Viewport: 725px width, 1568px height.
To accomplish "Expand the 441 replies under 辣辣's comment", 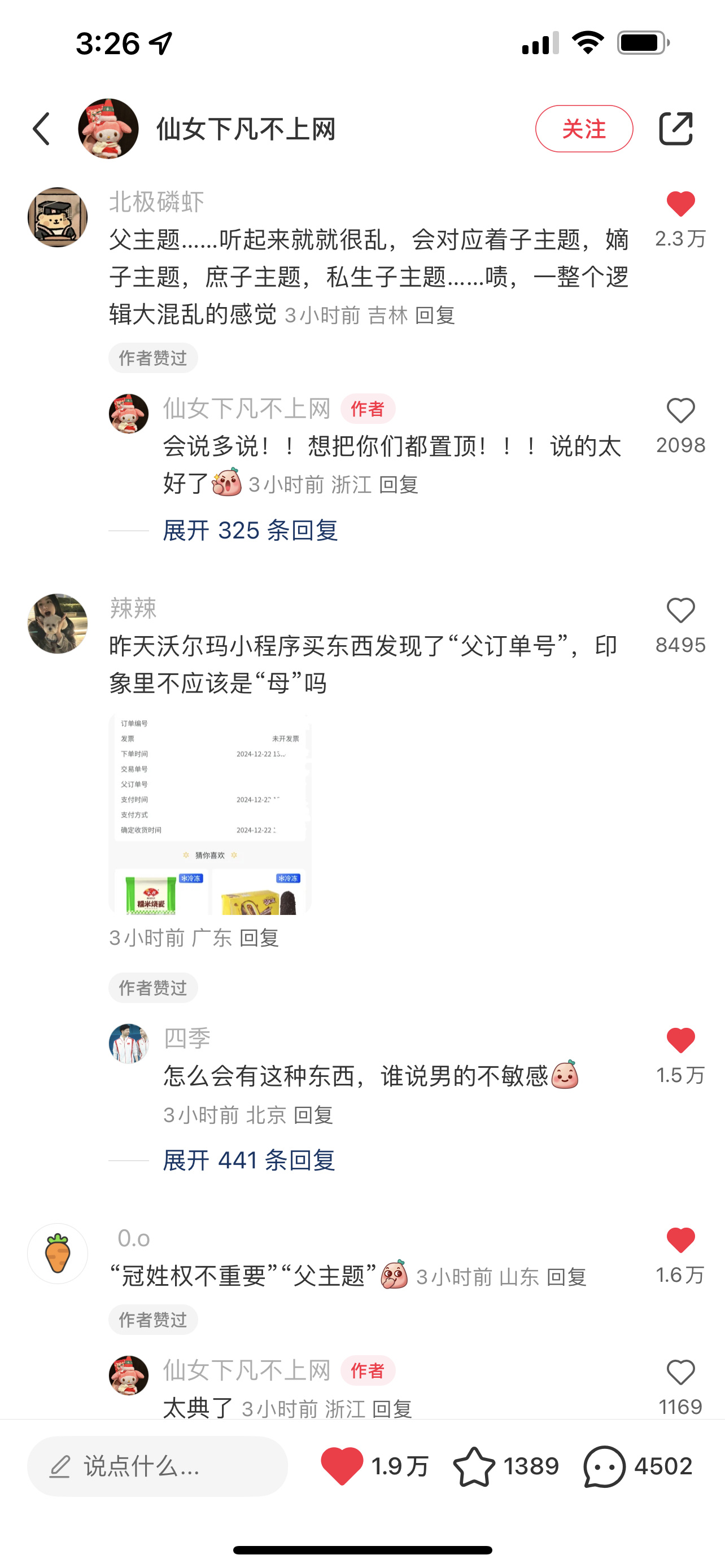I will click(x=249, y=1160).
